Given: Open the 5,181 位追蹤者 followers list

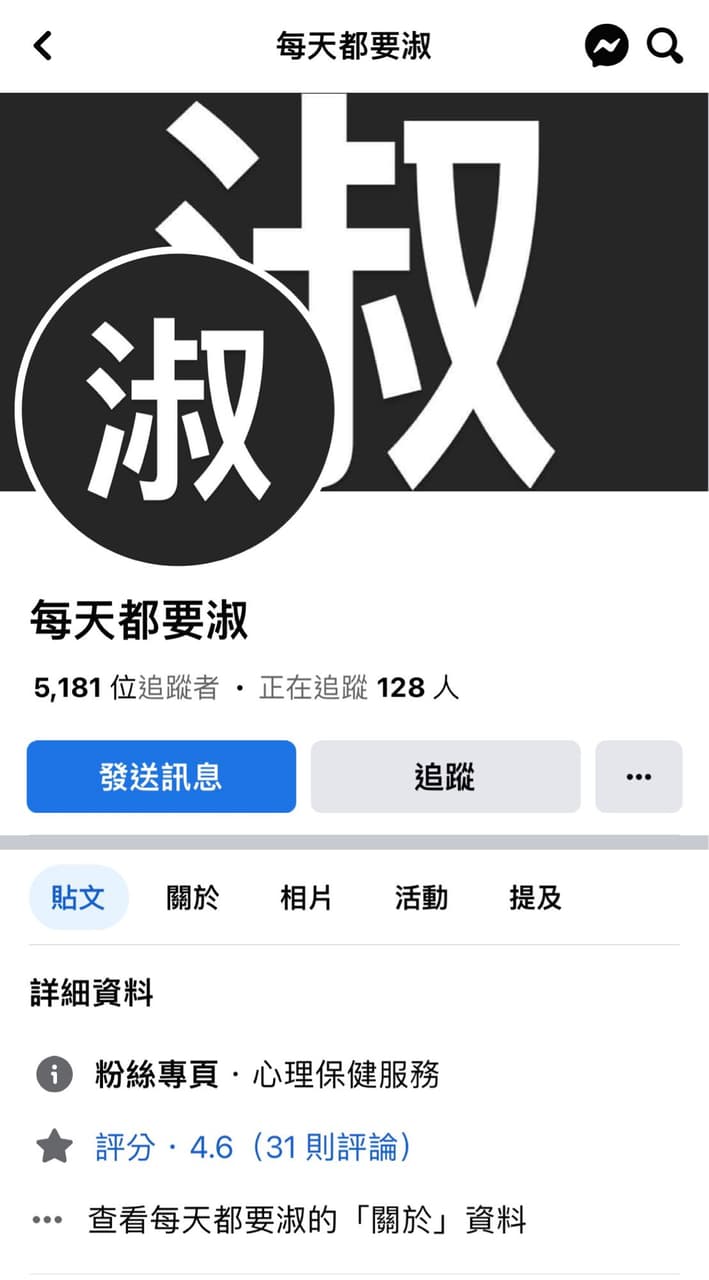Looking at the screenshot, I should coord(126,688).
